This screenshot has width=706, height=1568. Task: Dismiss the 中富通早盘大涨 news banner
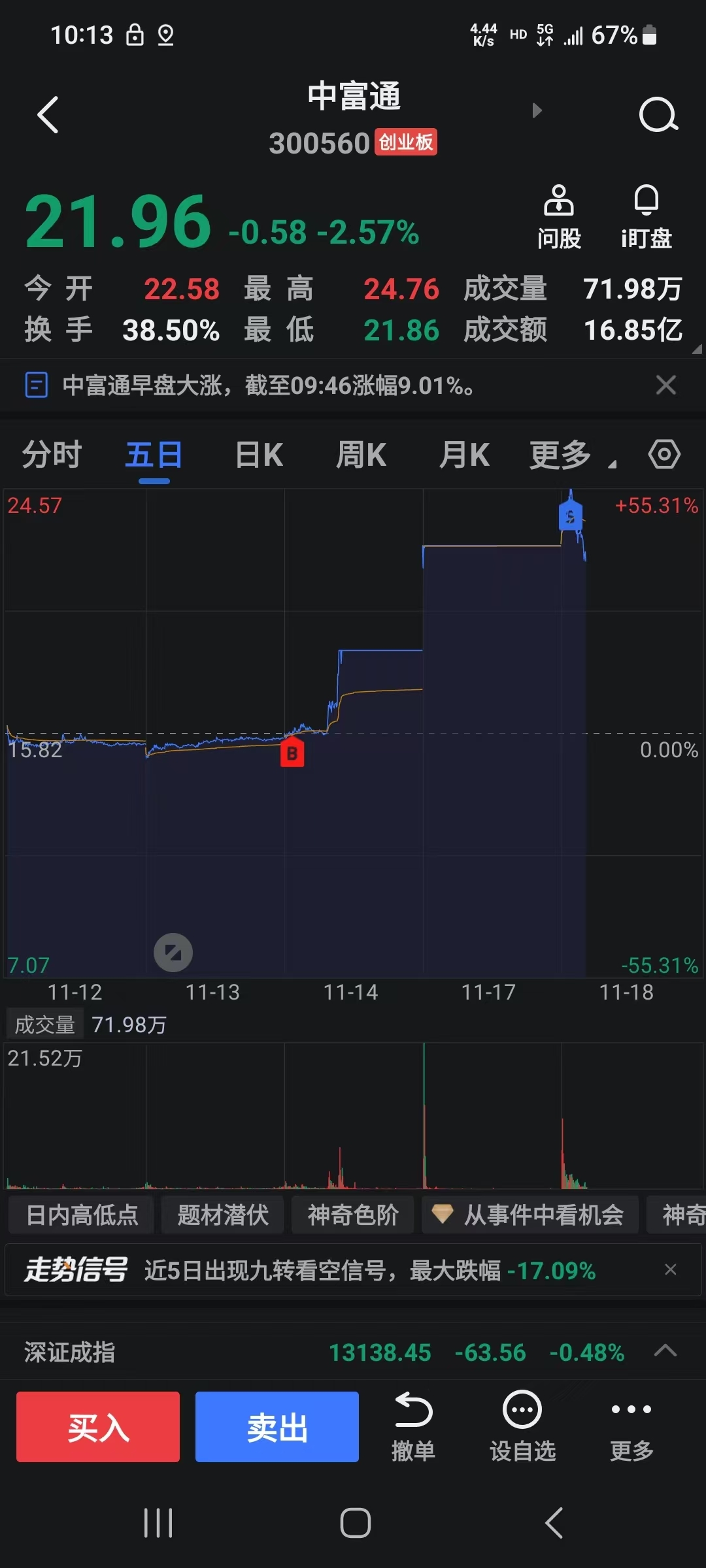tap(665, 385)
